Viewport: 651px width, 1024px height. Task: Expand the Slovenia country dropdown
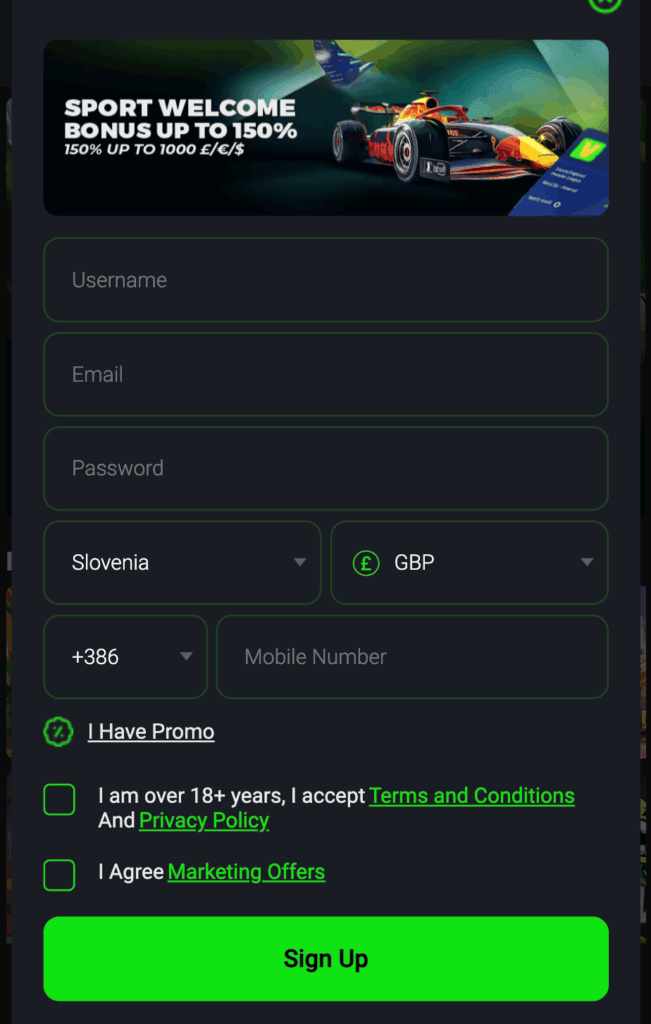pos(182,562)
